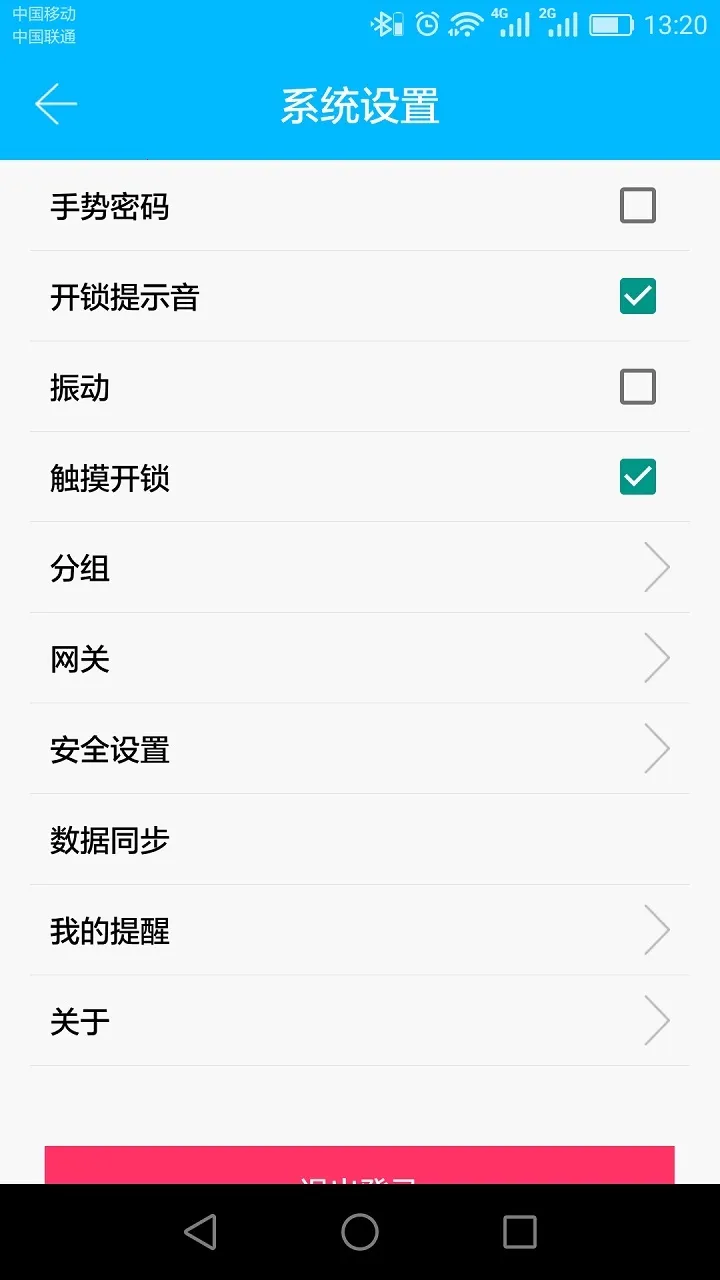Tap the 数据同步 row to sync data

tap(360, 840)
